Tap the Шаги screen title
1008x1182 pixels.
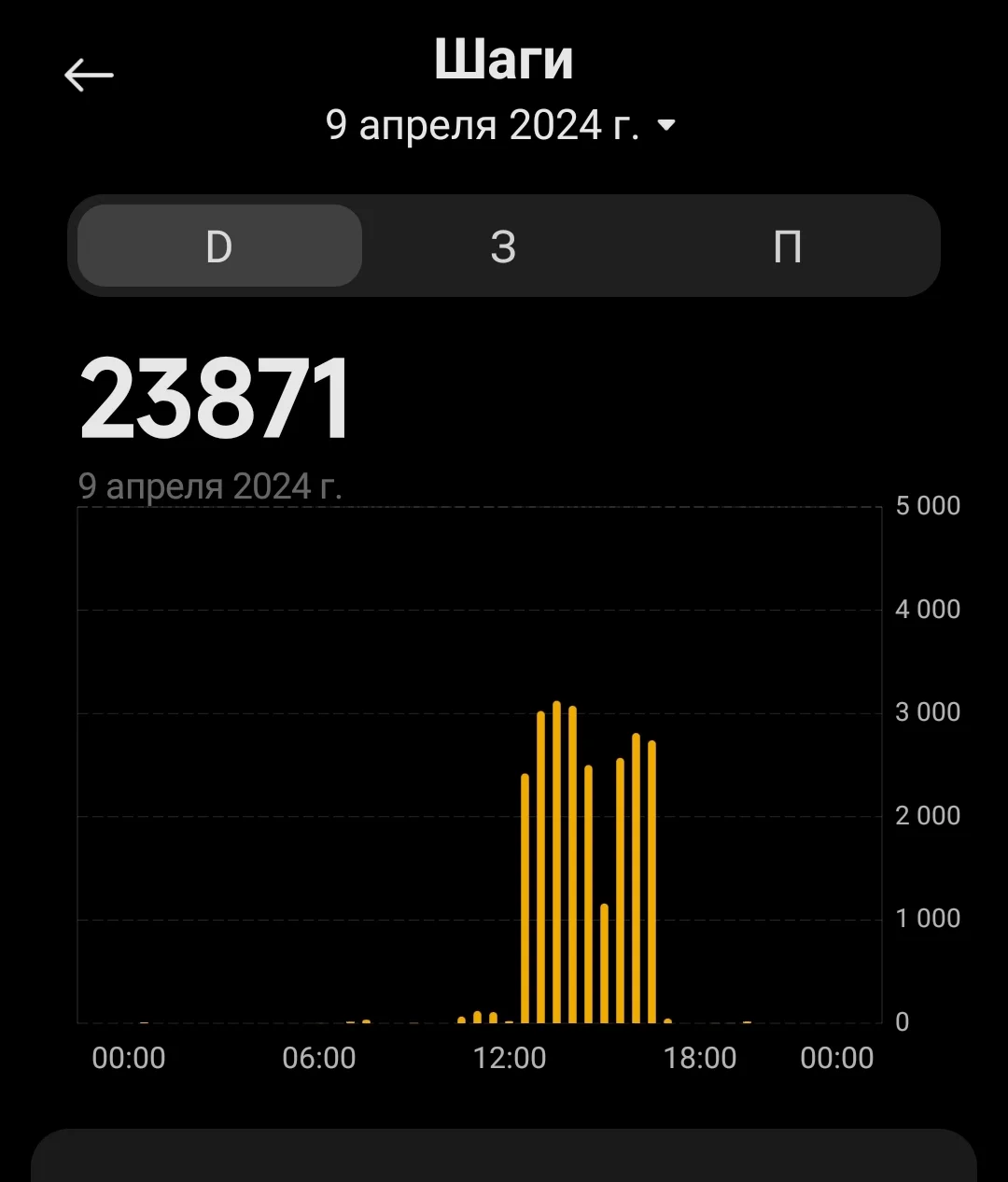tap(504, 58)
